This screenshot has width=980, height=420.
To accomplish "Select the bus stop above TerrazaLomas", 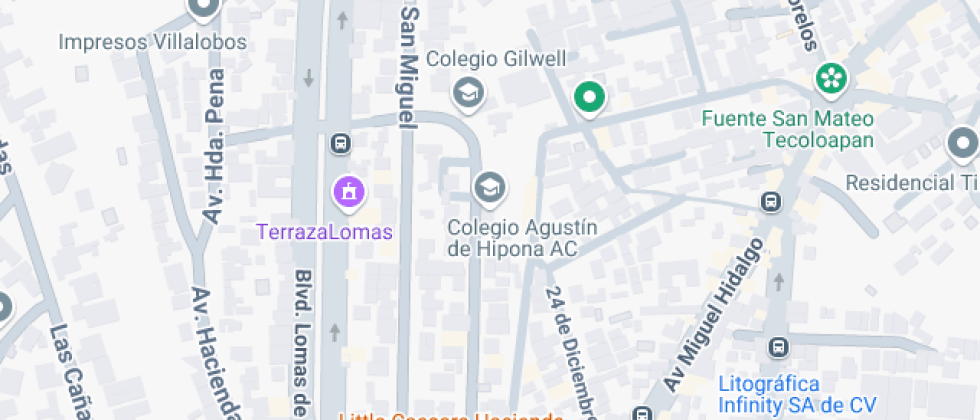I will tap(341, 143).
